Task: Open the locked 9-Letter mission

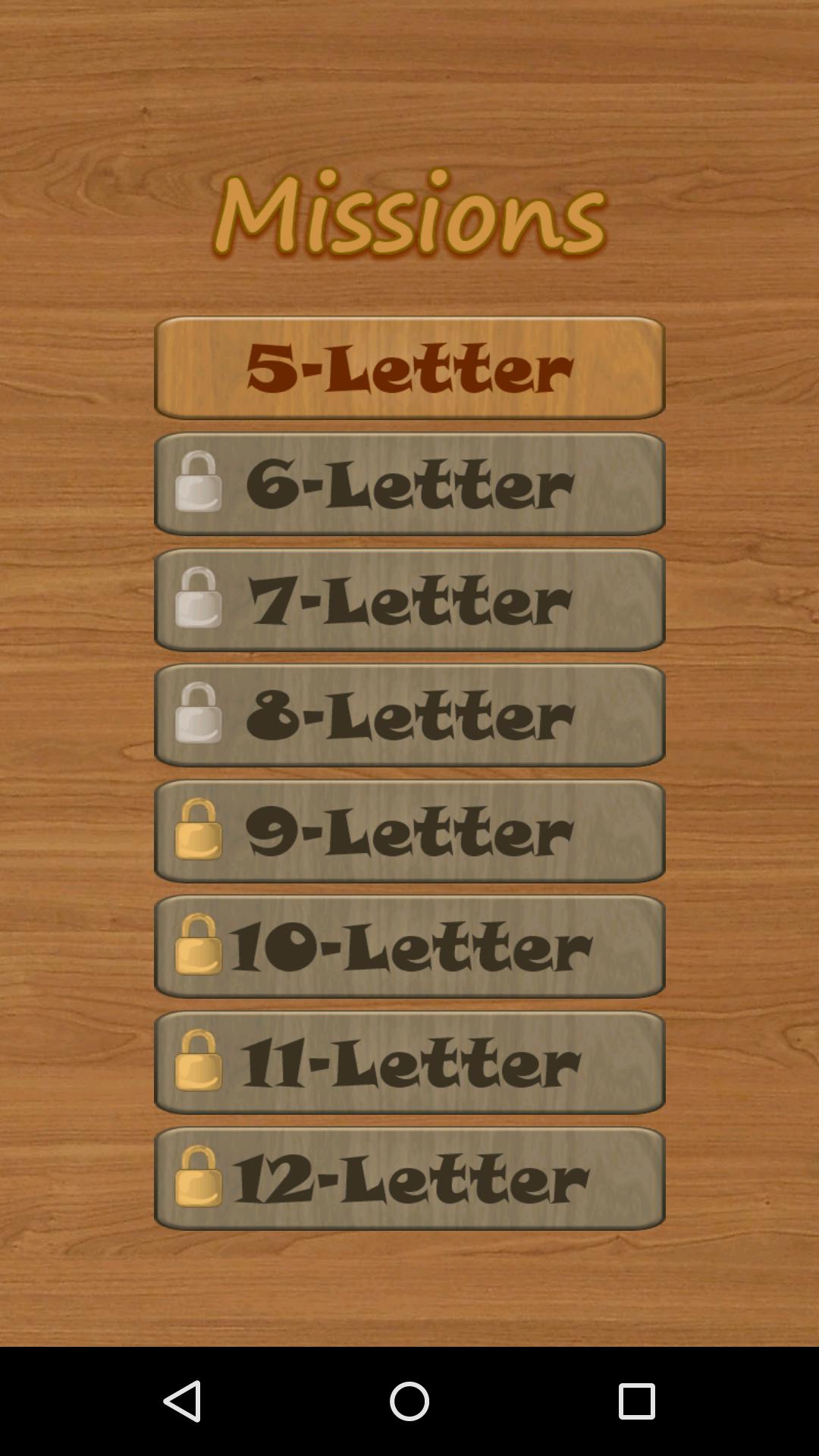Action: pyautogui.click(x=409, y=831)
